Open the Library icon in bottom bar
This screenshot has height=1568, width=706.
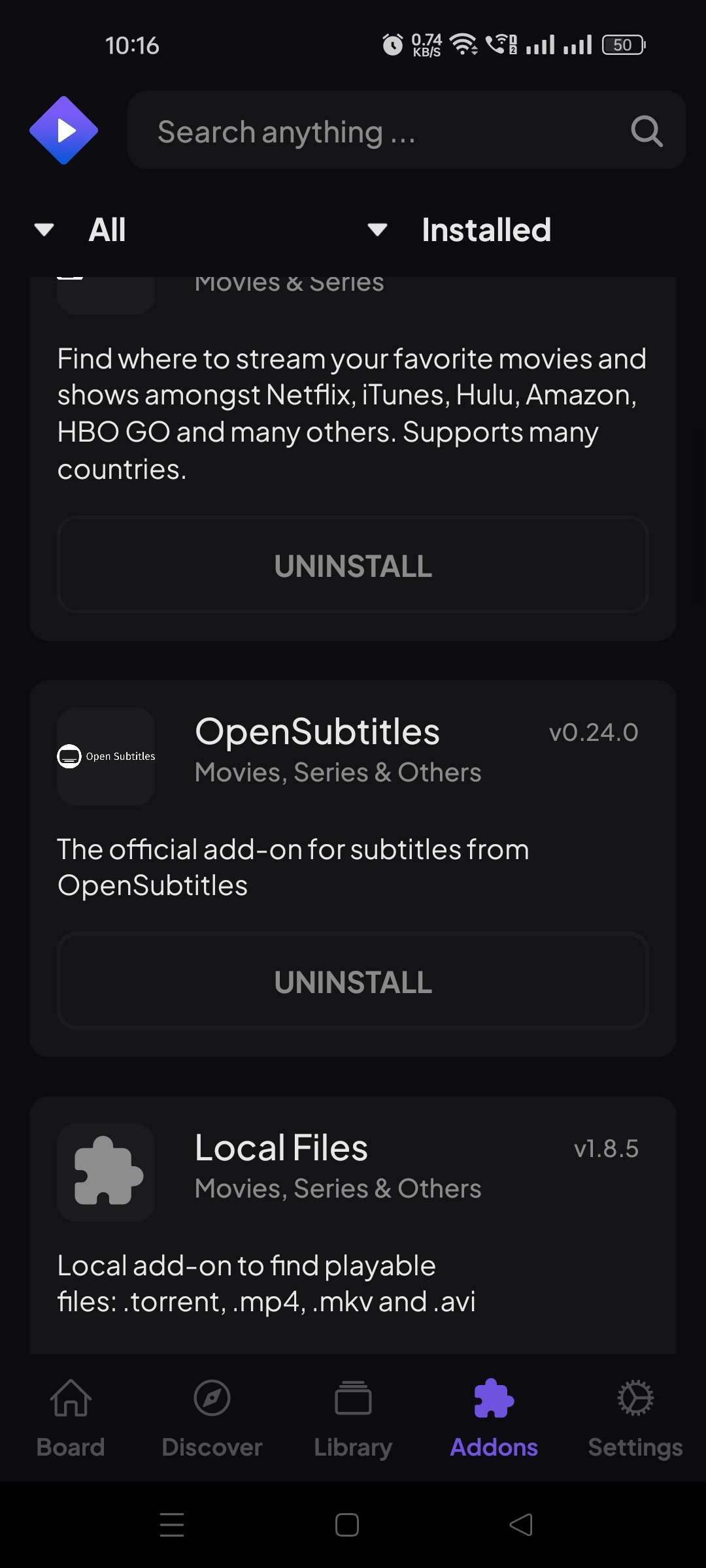click(x=352, y=1398)
